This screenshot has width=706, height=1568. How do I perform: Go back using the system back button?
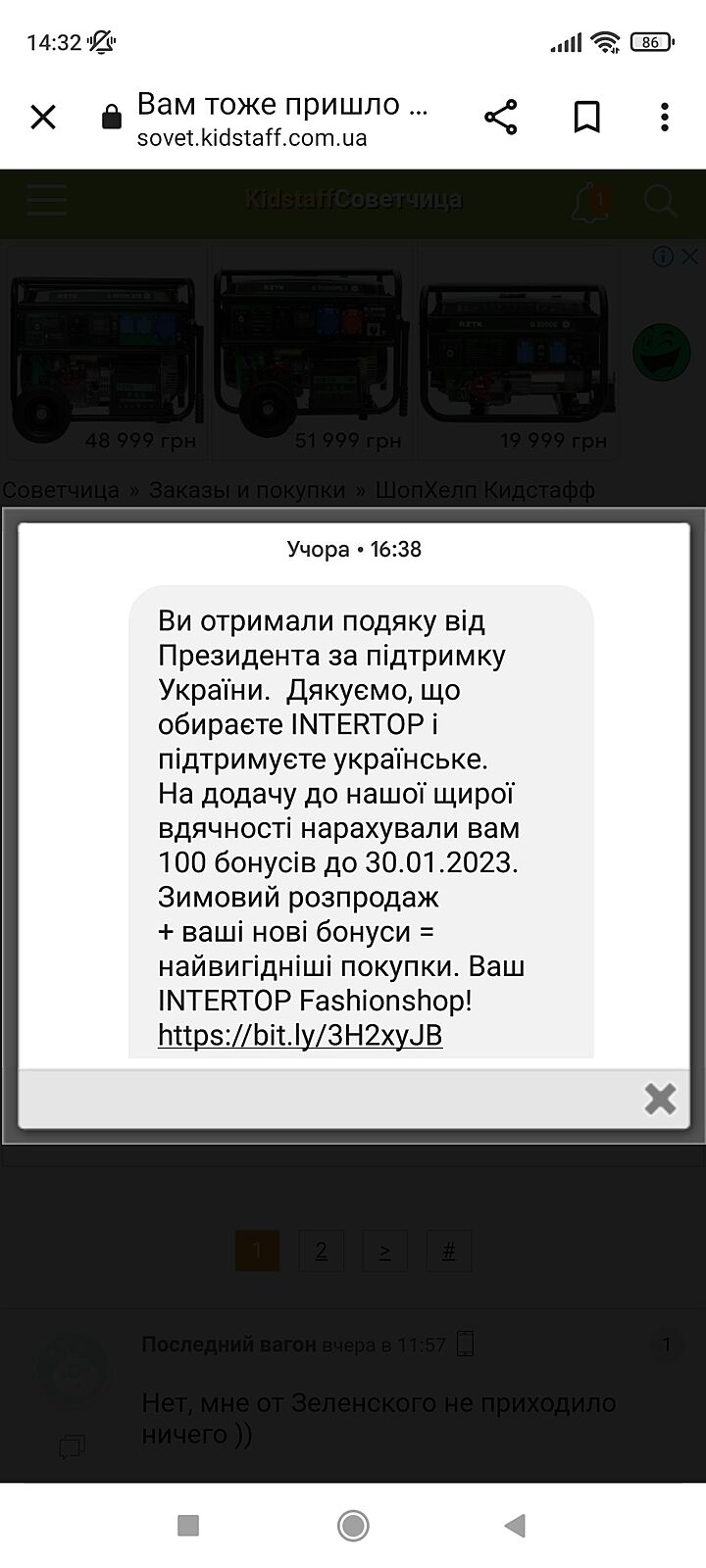point(515,1525)
